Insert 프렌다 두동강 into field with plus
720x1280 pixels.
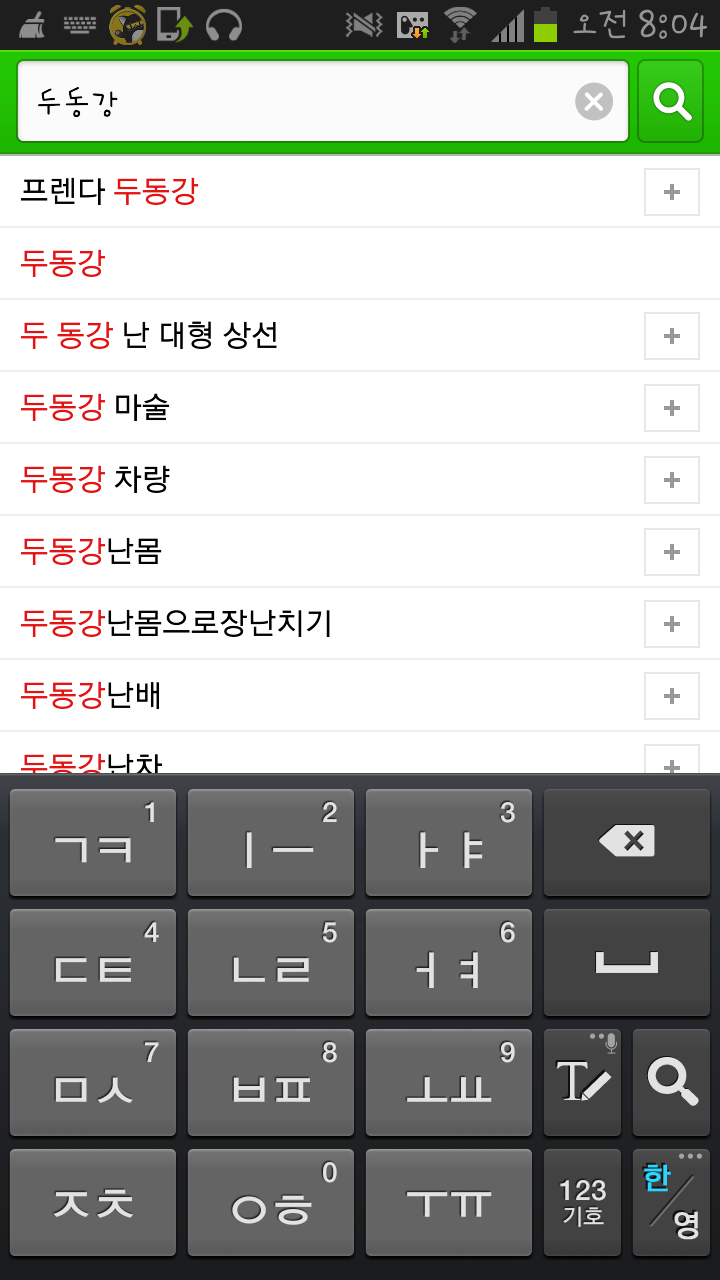tap(671, 192)
